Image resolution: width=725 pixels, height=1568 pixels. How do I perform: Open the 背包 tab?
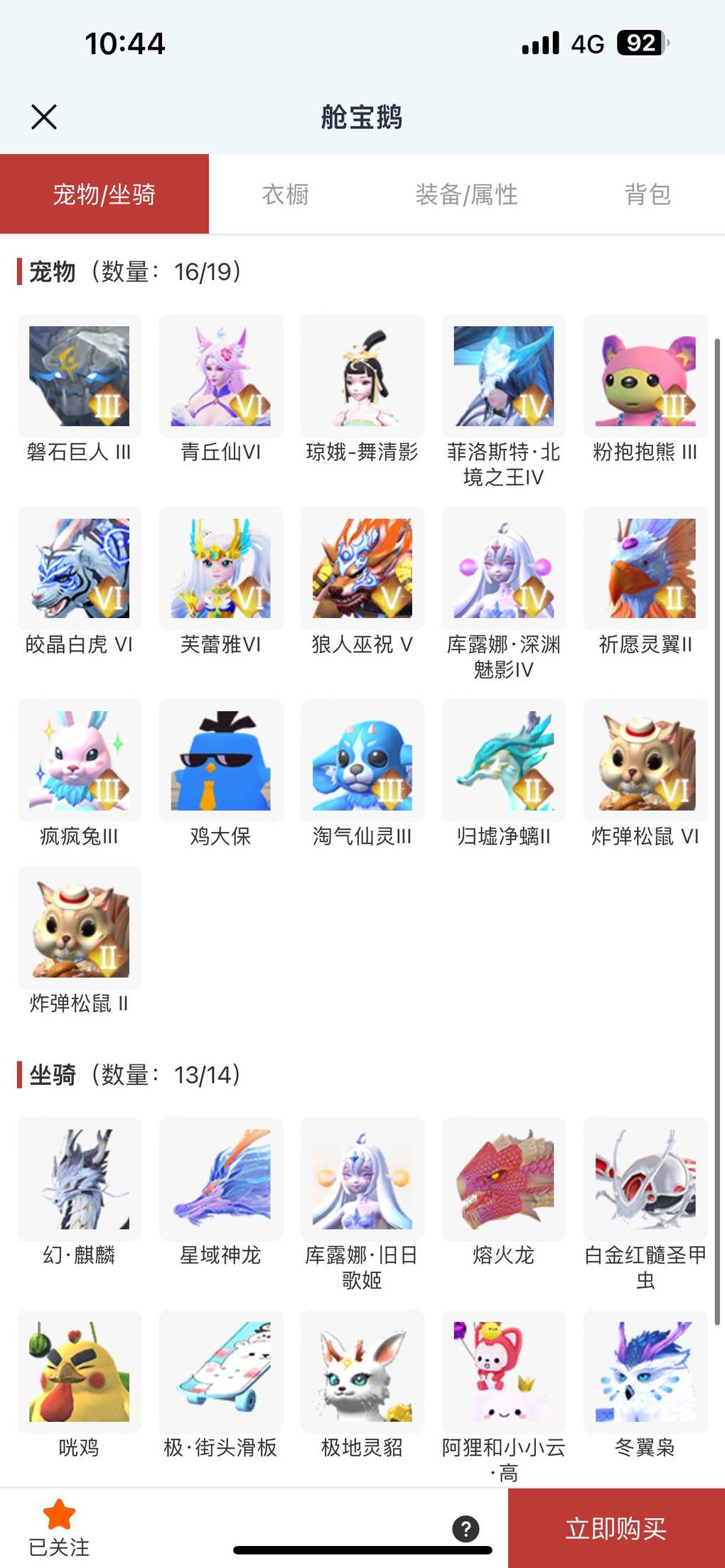click(x=647, y=194)
